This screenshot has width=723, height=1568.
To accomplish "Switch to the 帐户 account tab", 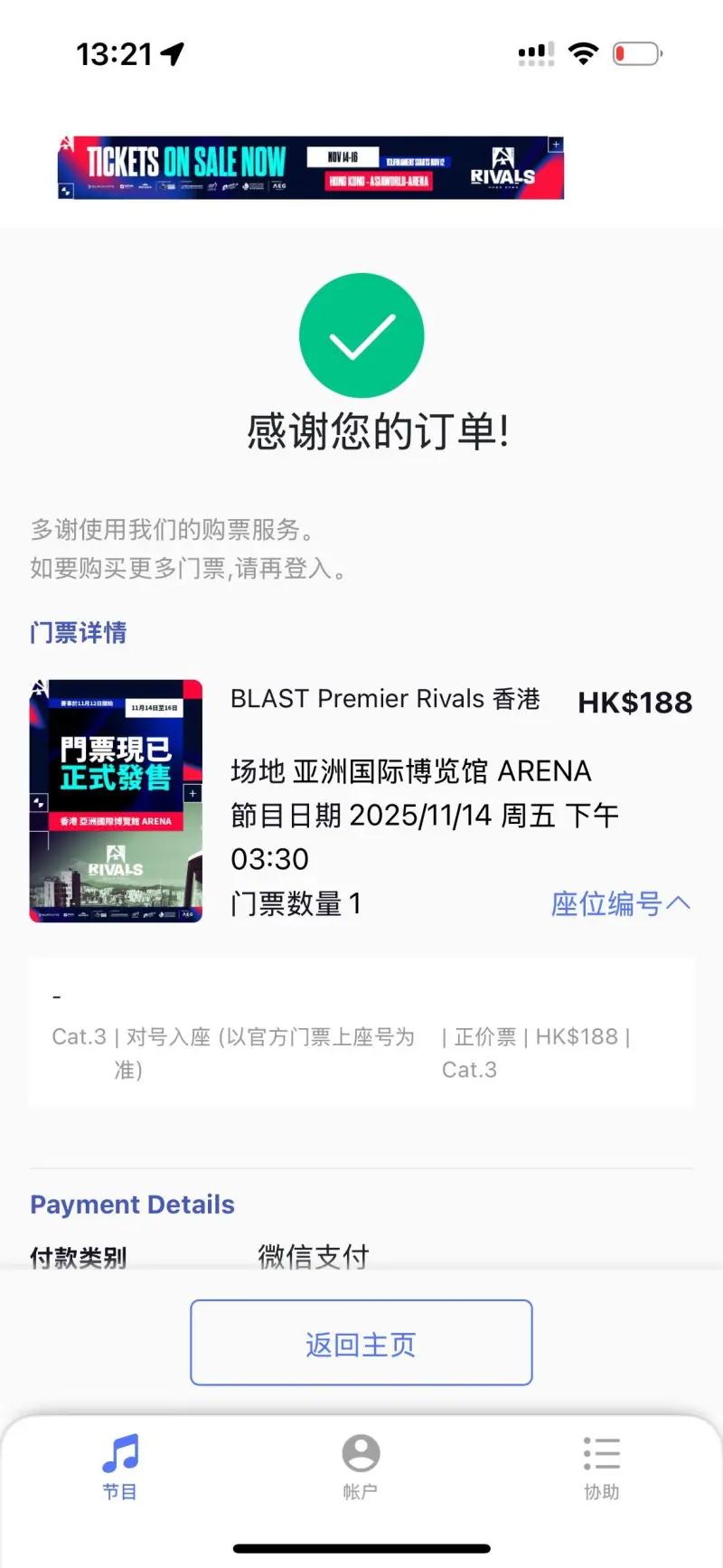I will pos(360,1467).
